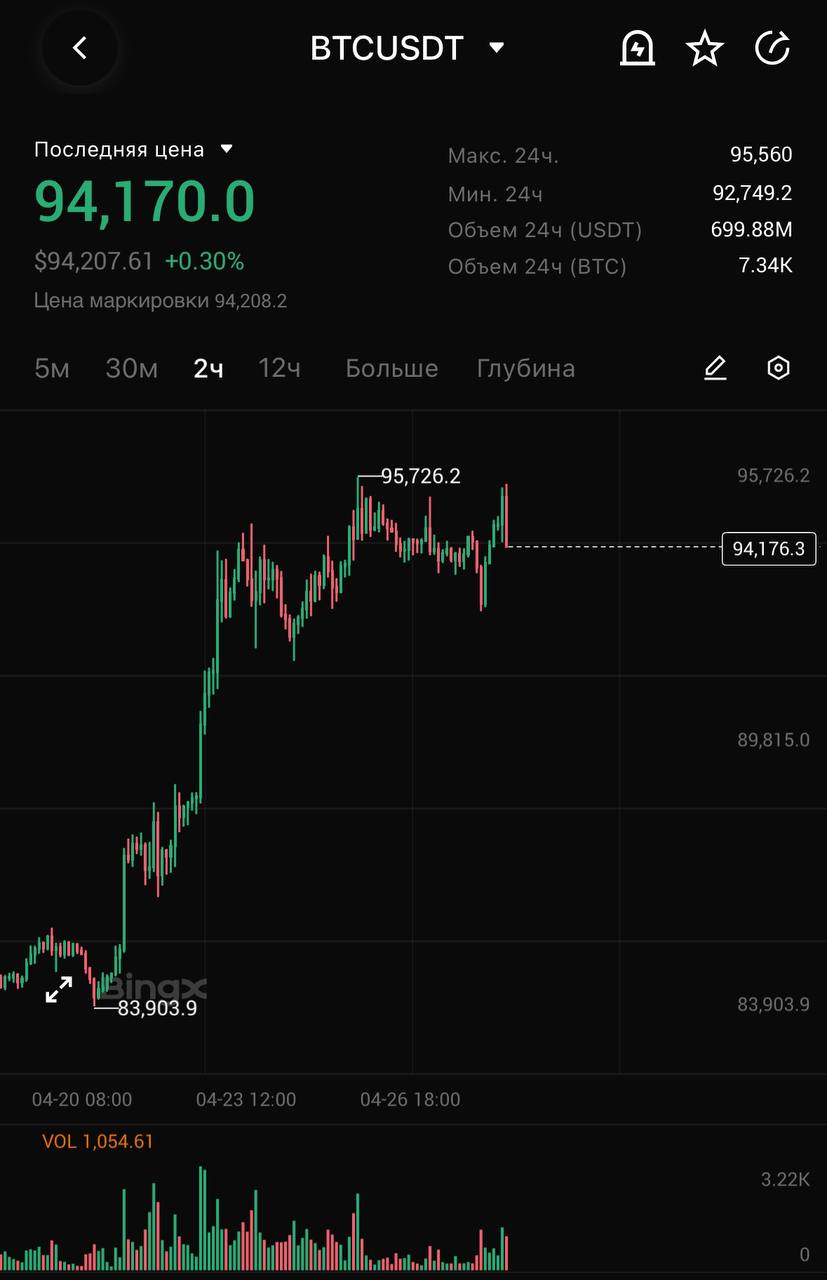Choose the 2ч chart interval
This screenshot has height=1280, width=827.
point(208,369)
